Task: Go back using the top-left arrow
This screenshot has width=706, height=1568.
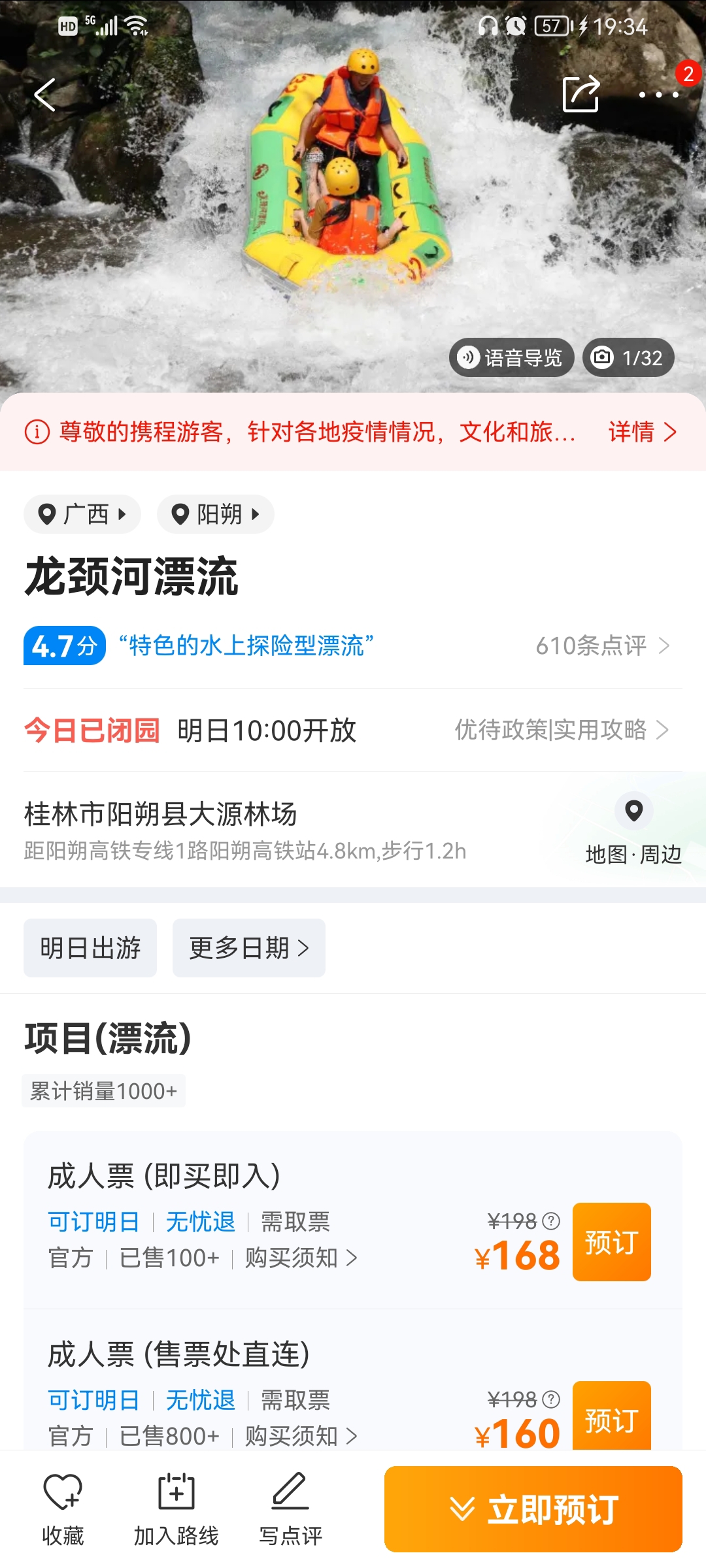Action: coord(44,95)
